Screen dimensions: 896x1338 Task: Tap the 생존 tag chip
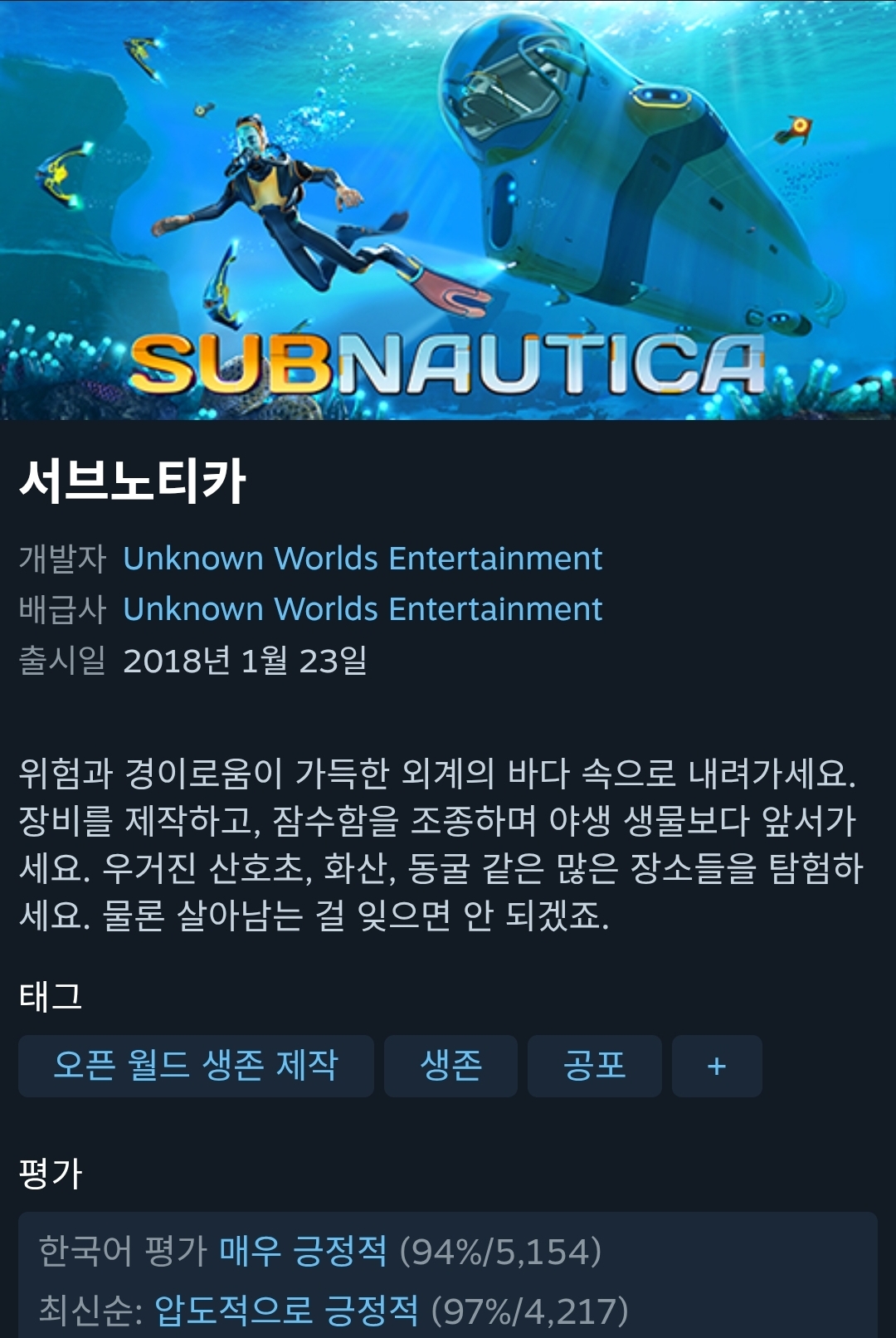[x=450, y=1066]
